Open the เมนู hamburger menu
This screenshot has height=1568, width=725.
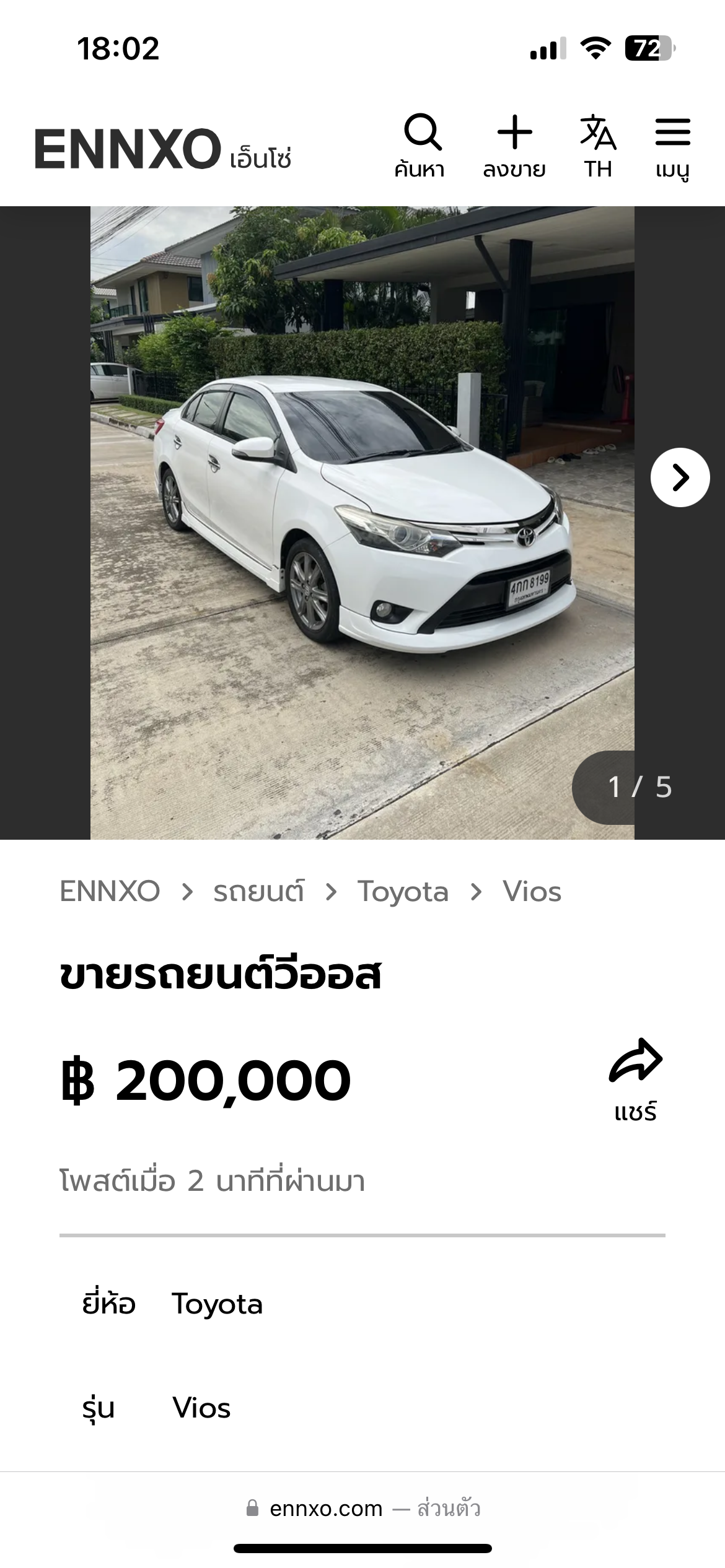(x=672, y=146)
